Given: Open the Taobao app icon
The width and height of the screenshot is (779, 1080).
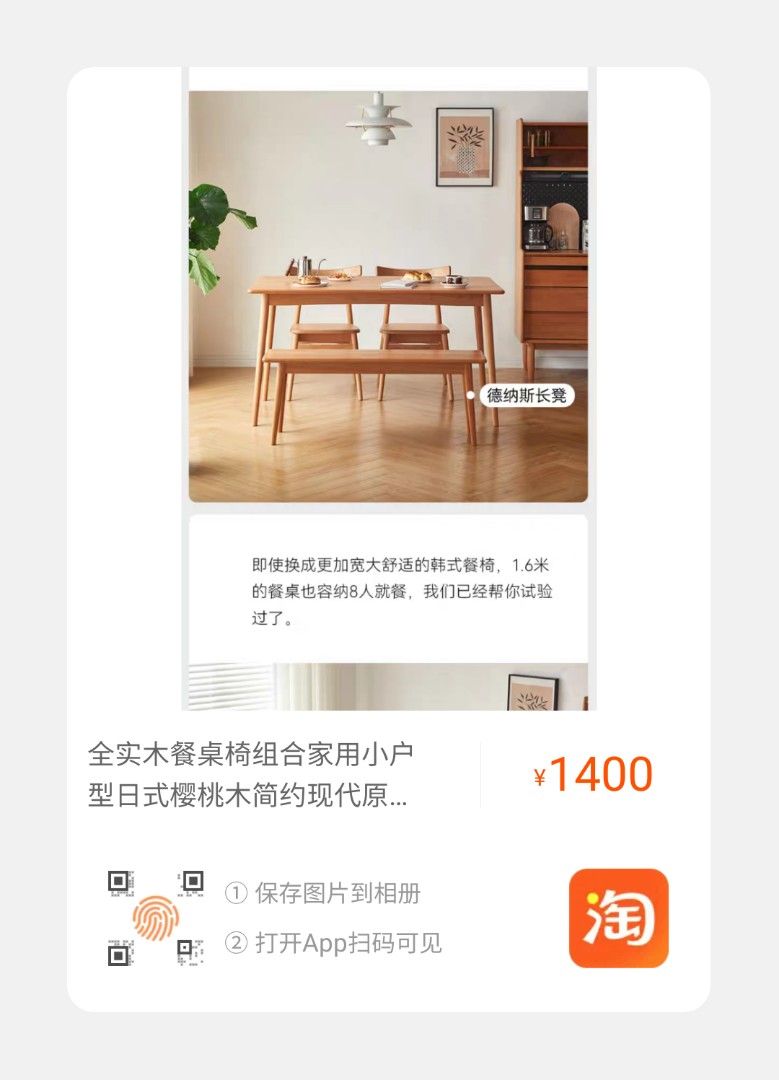Looking at the screenshot, I should pos(617,920).
